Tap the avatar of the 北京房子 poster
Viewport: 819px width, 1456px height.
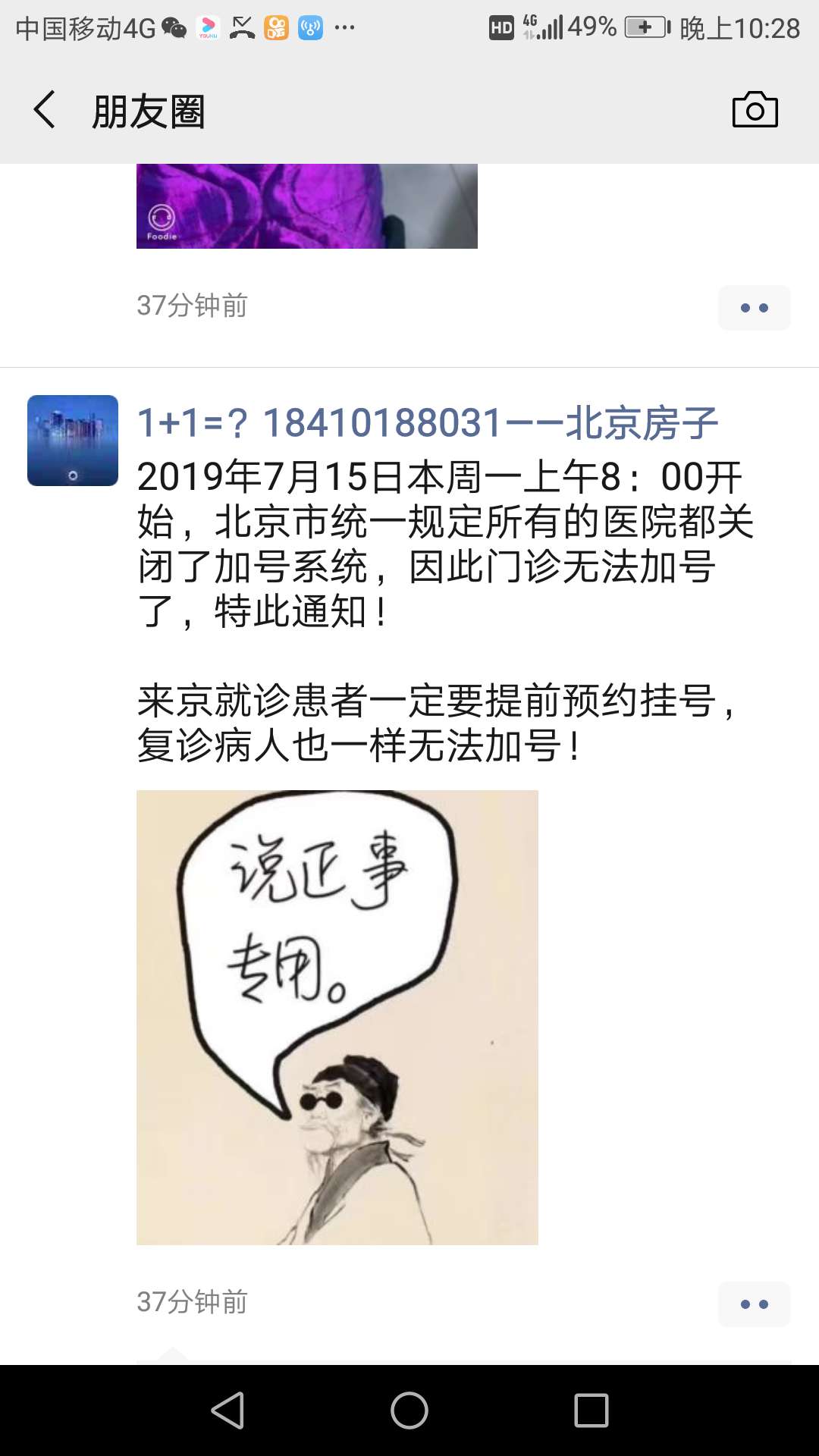(x=71, y=438)
